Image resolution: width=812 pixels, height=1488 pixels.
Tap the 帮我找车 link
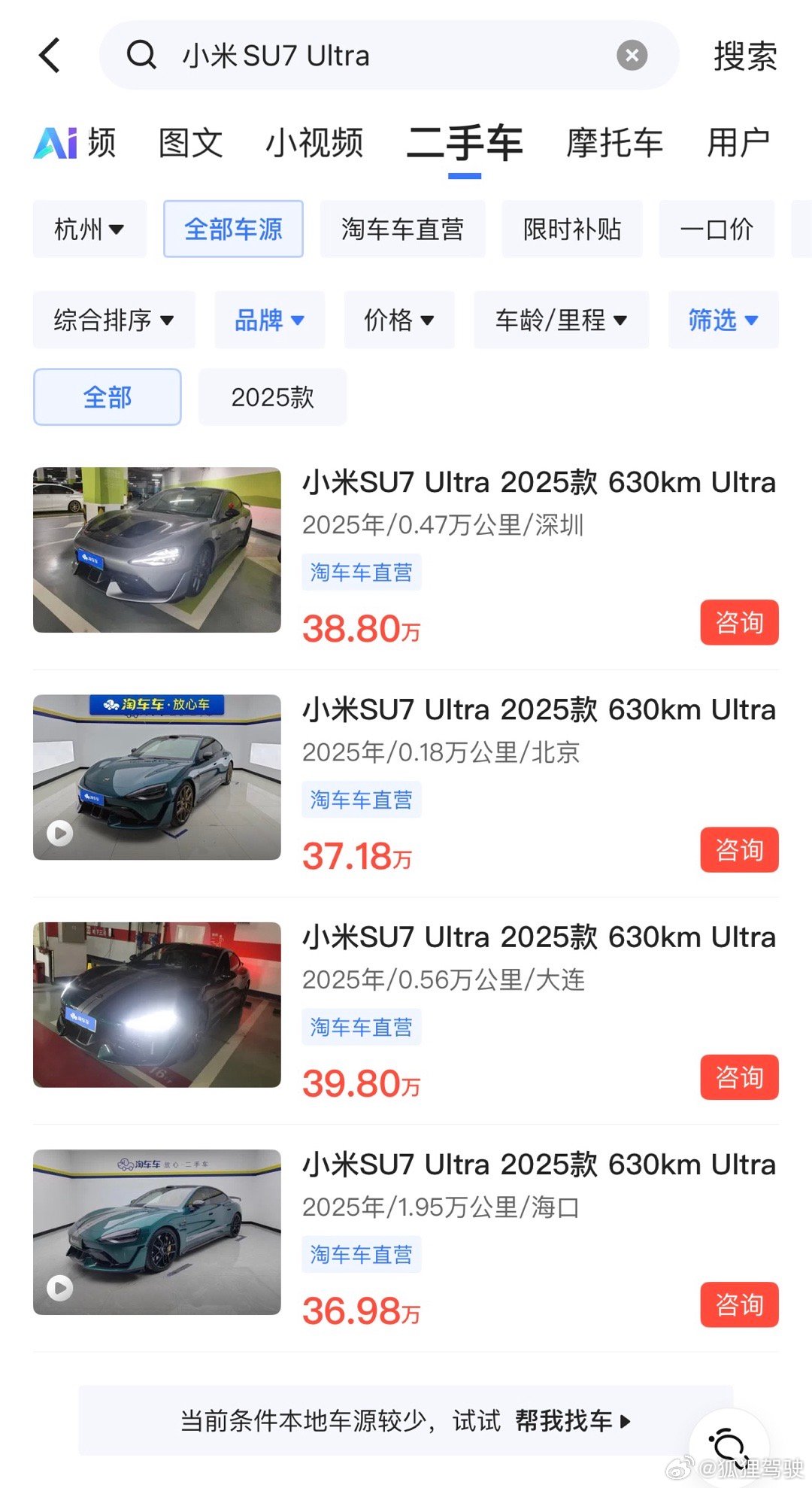572,1421
